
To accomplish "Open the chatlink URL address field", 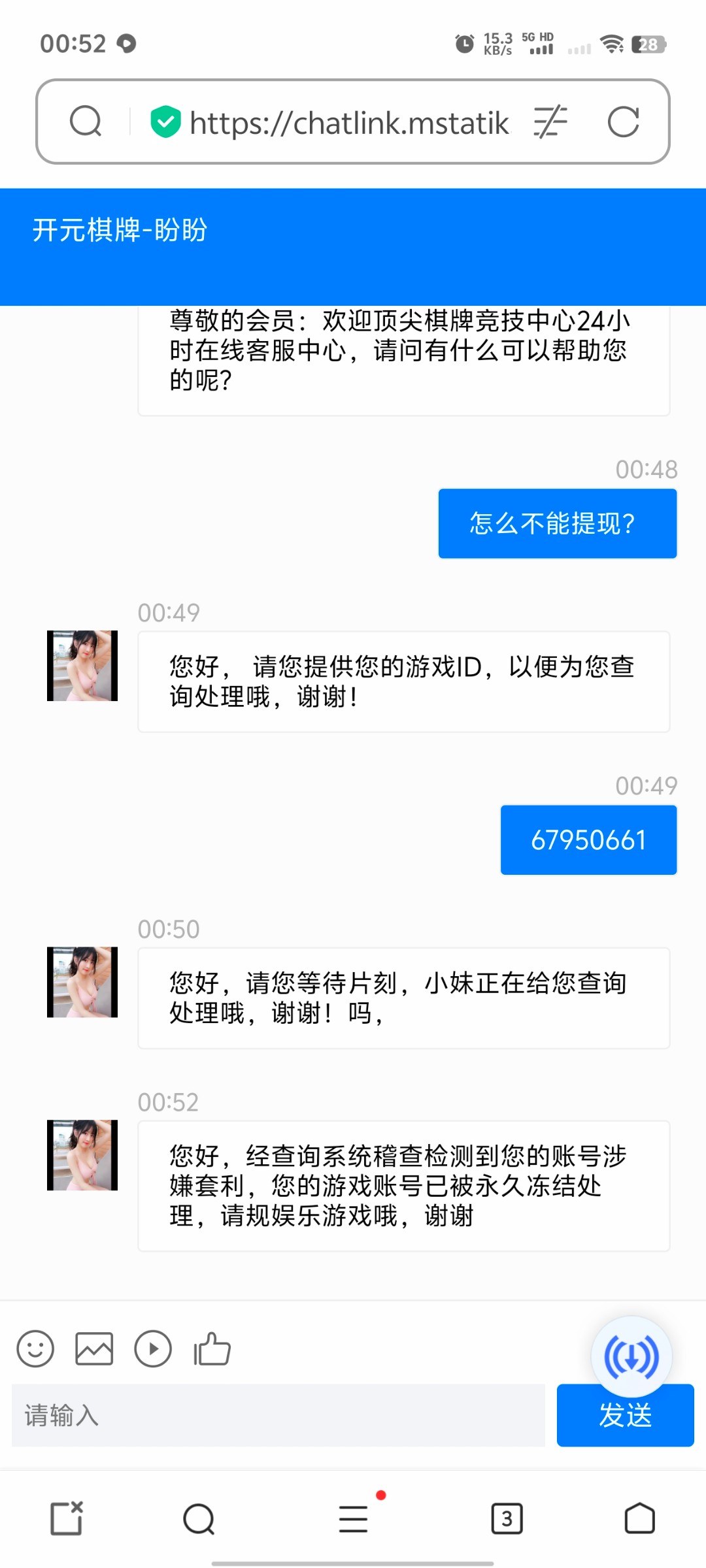I will (x=348, y=123).
